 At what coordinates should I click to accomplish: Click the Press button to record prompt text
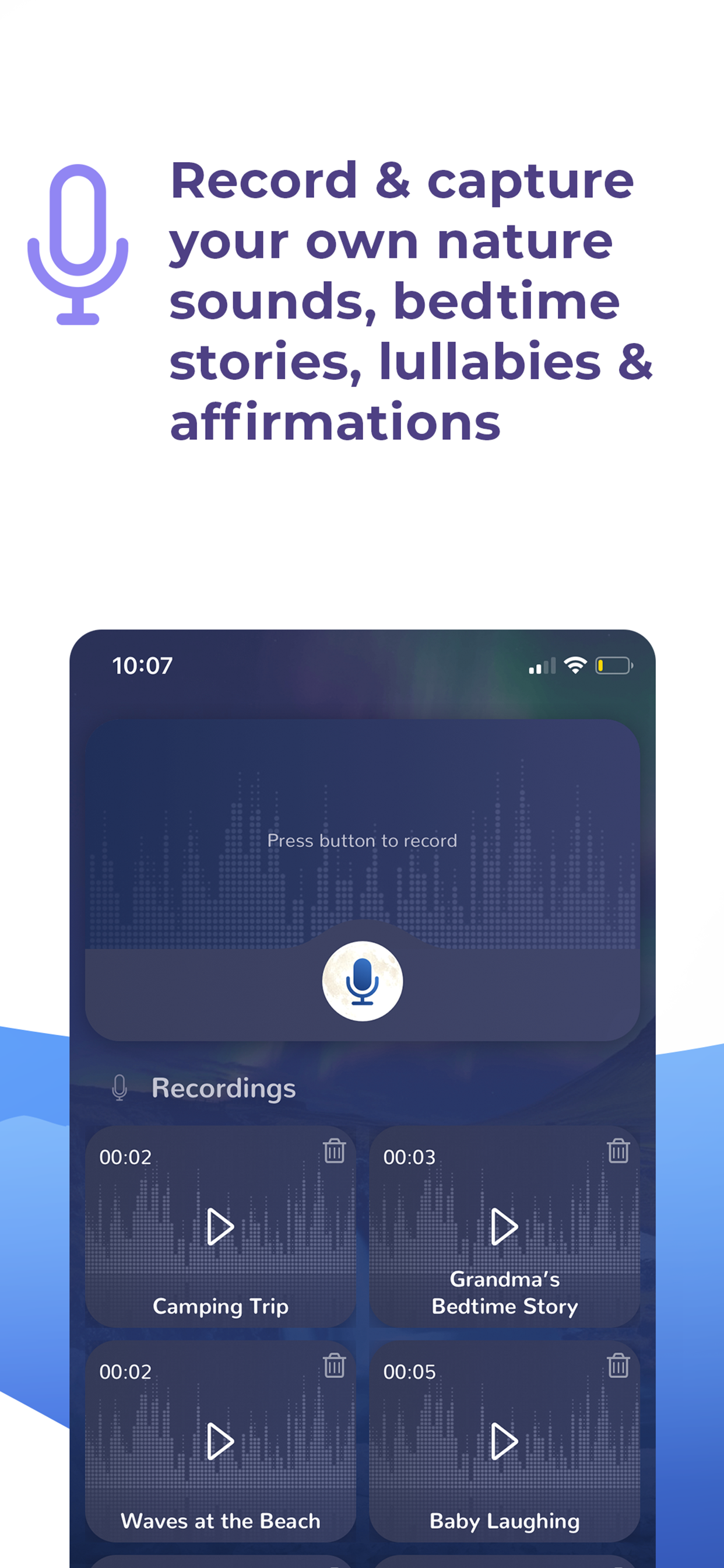coord(362,840)
